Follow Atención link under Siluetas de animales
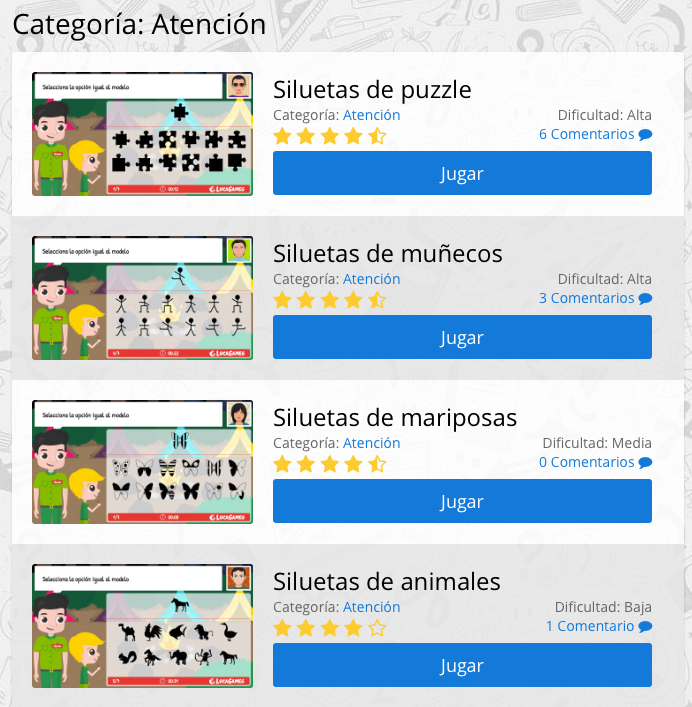Viewport: 692px width, 707px height. [371, 607]
